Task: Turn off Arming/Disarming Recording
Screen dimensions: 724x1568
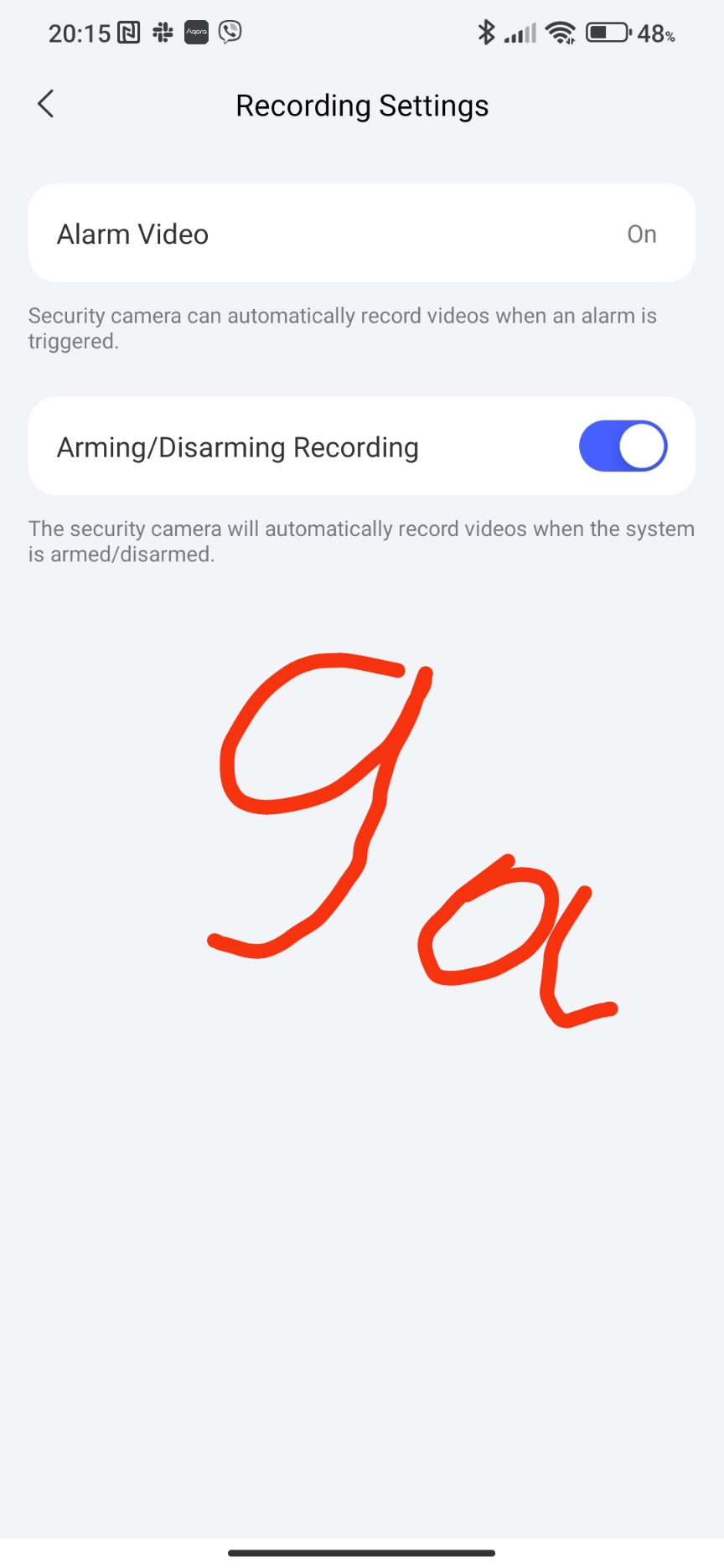Action: coord(622,446)
